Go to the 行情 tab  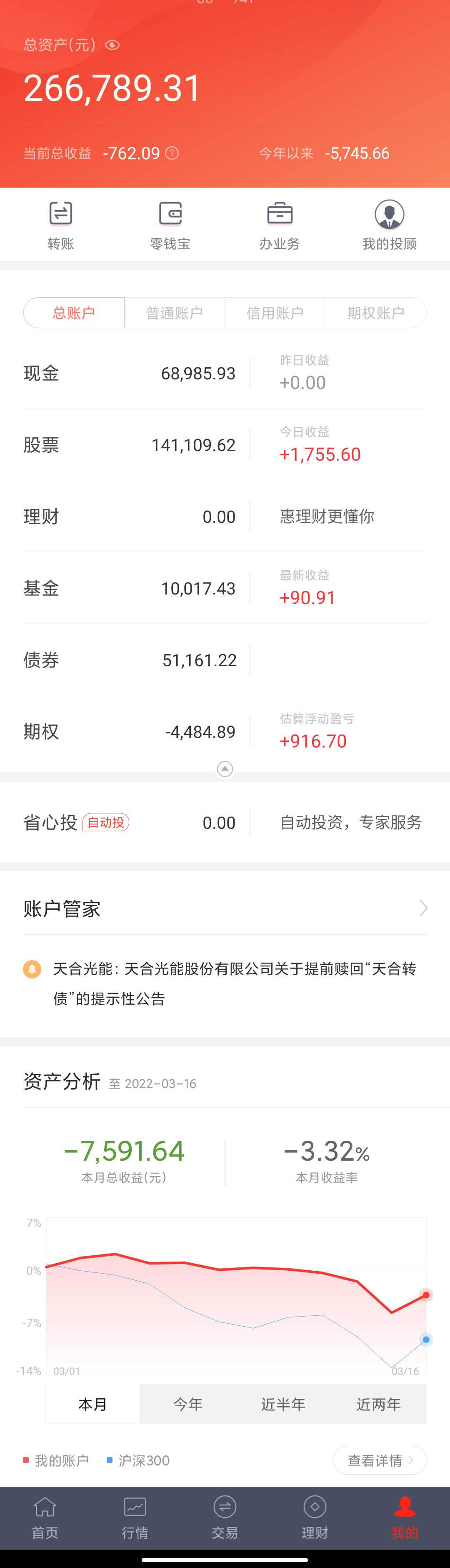(135, 1519)
